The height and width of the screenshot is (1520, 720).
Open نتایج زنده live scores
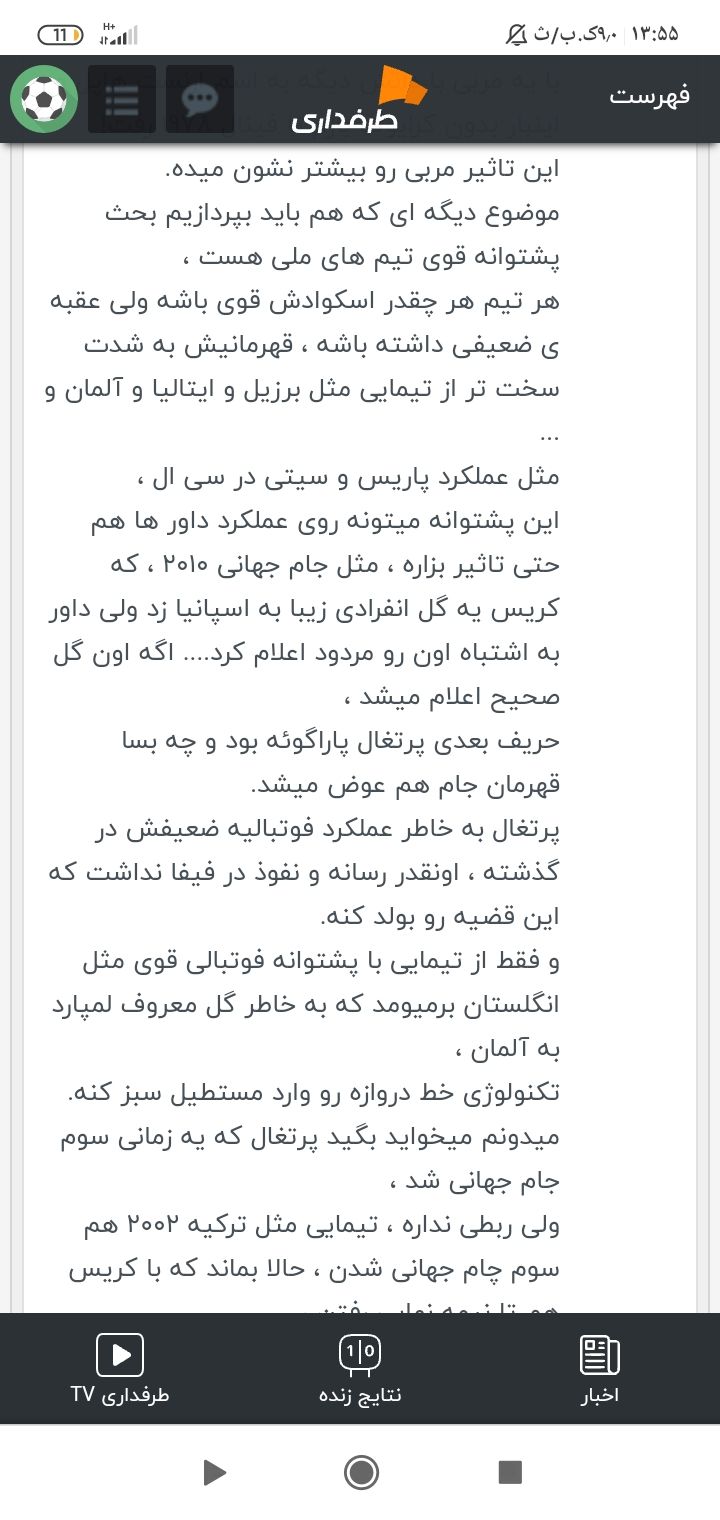(360, 1369)
